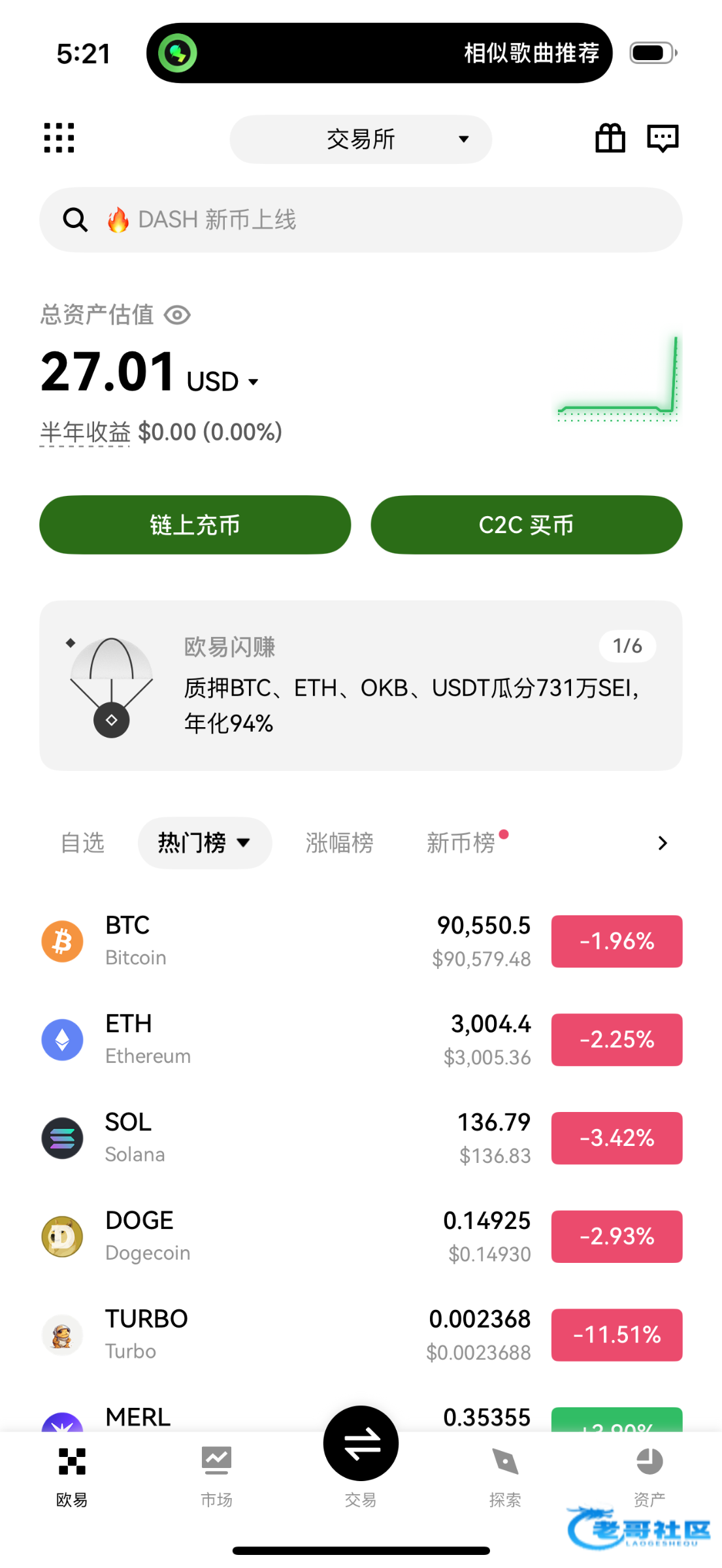Open the ETH Ethereum row
Viewport: 722px width, 1568px height.
(x=261, y=1039)
